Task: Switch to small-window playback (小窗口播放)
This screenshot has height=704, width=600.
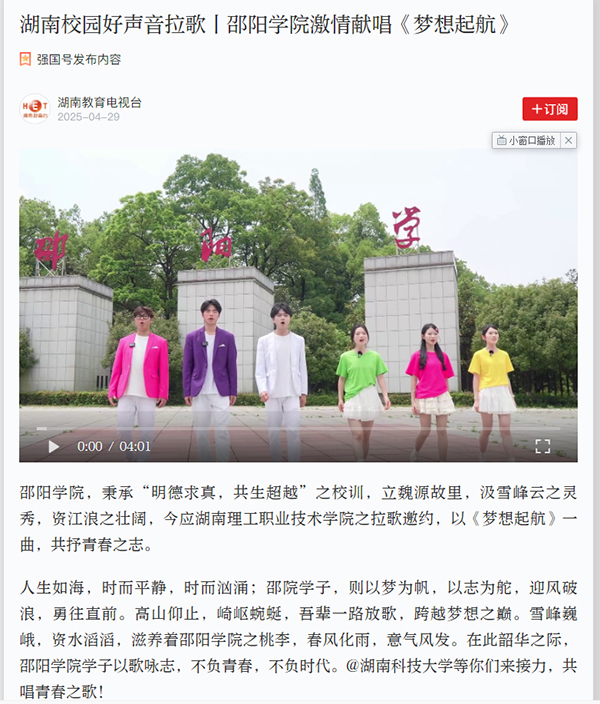Action: click(x=525, y=141)
